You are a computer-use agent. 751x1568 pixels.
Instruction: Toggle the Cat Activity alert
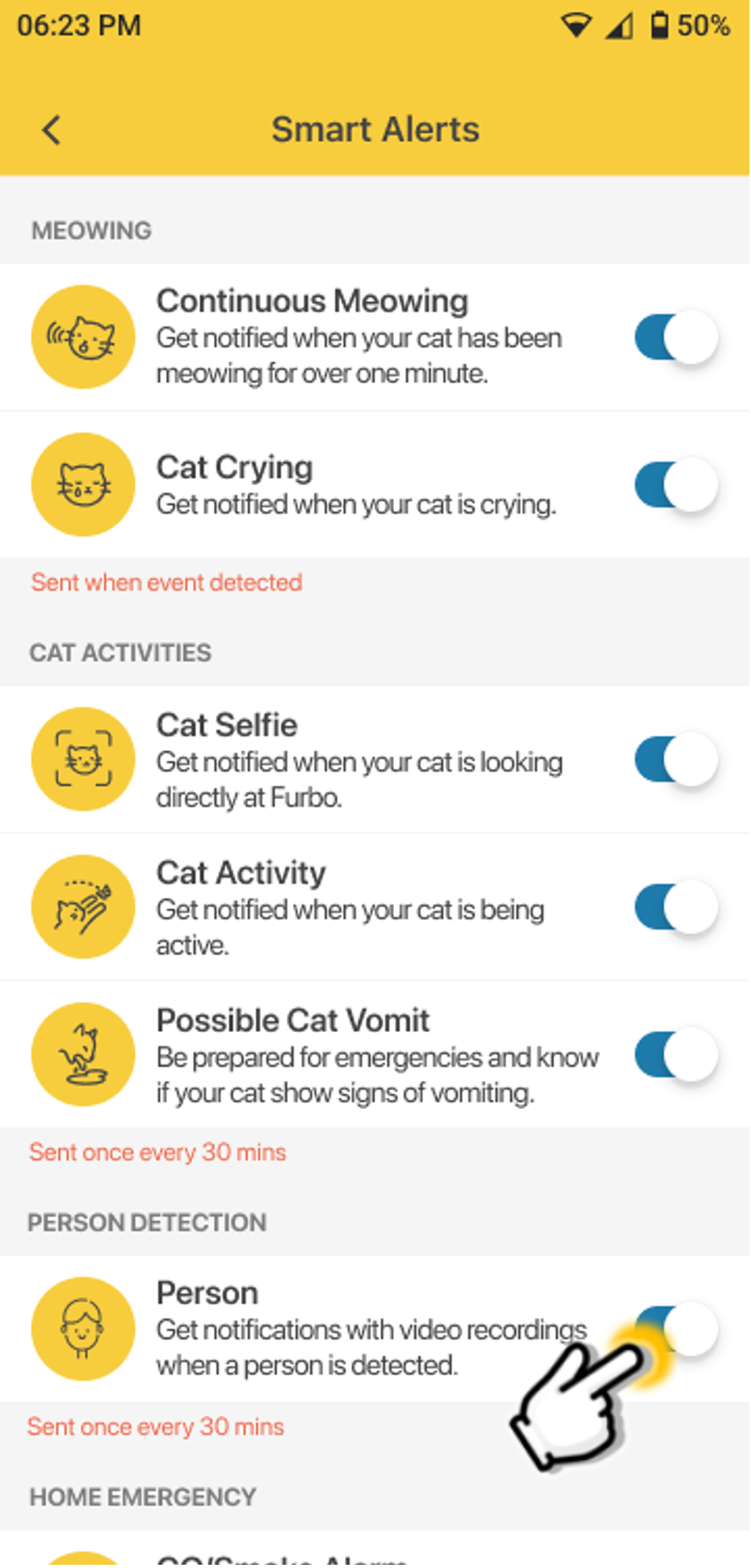tap(675, 907)
